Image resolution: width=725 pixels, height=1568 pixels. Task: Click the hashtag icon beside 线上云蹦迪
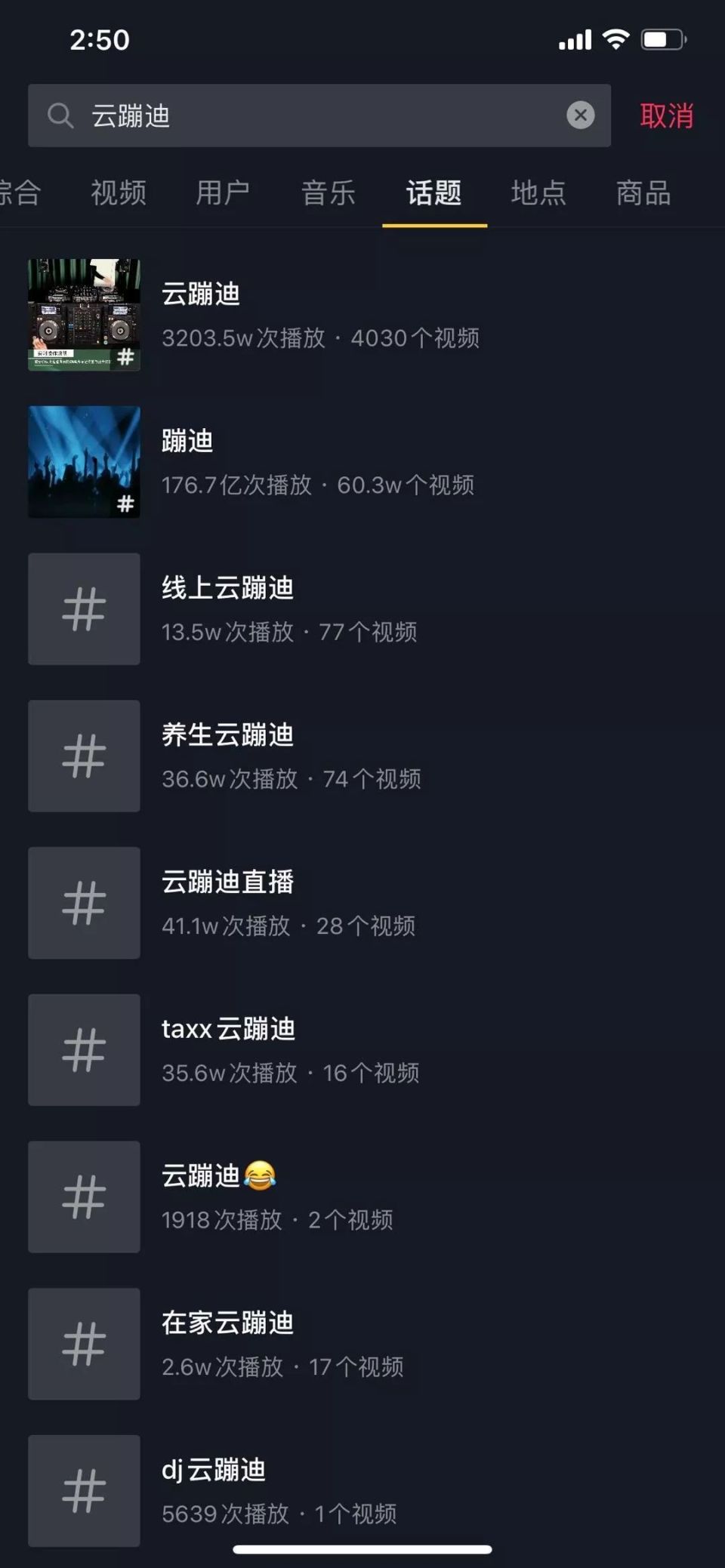(83, 609)
